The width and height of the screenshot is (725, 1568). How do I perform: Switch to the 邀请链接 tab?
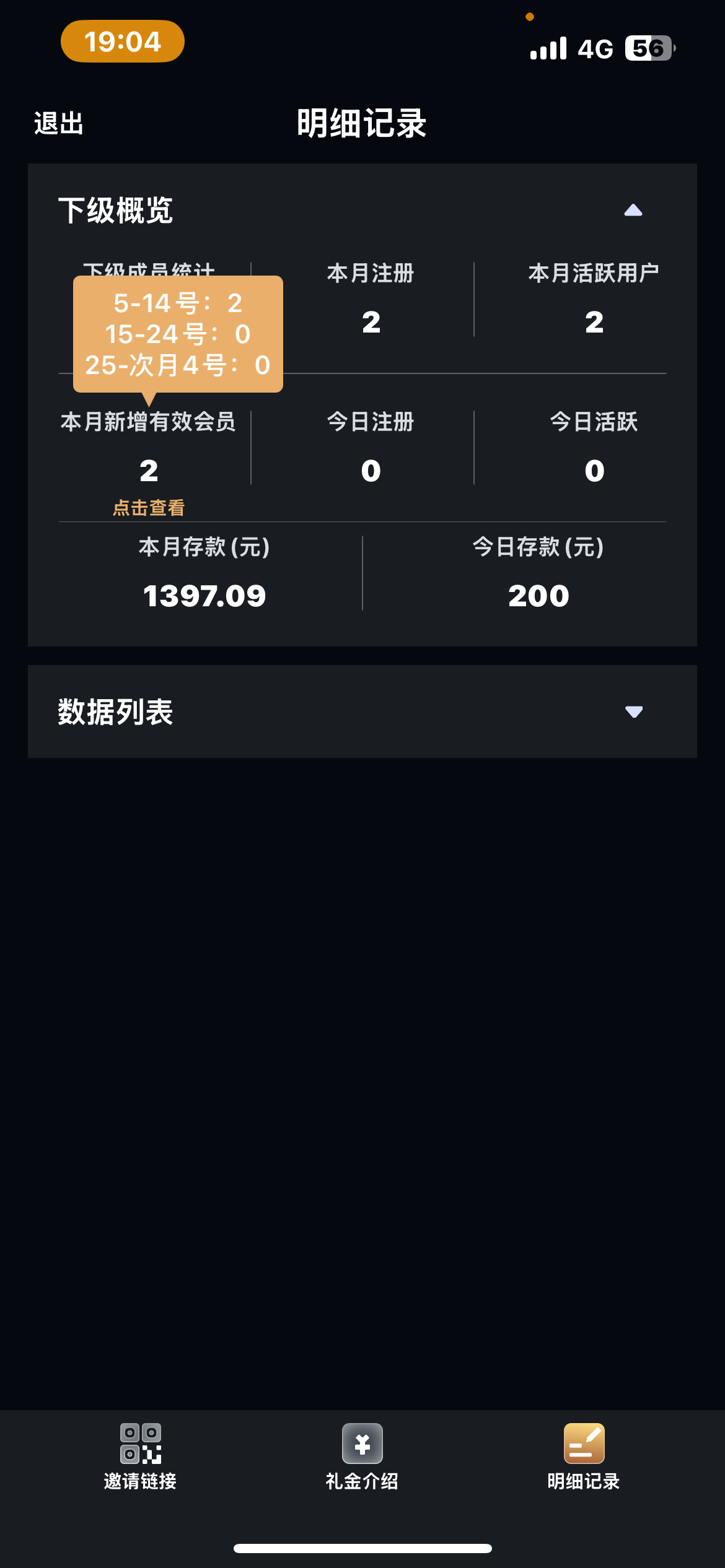point(140,1457)
